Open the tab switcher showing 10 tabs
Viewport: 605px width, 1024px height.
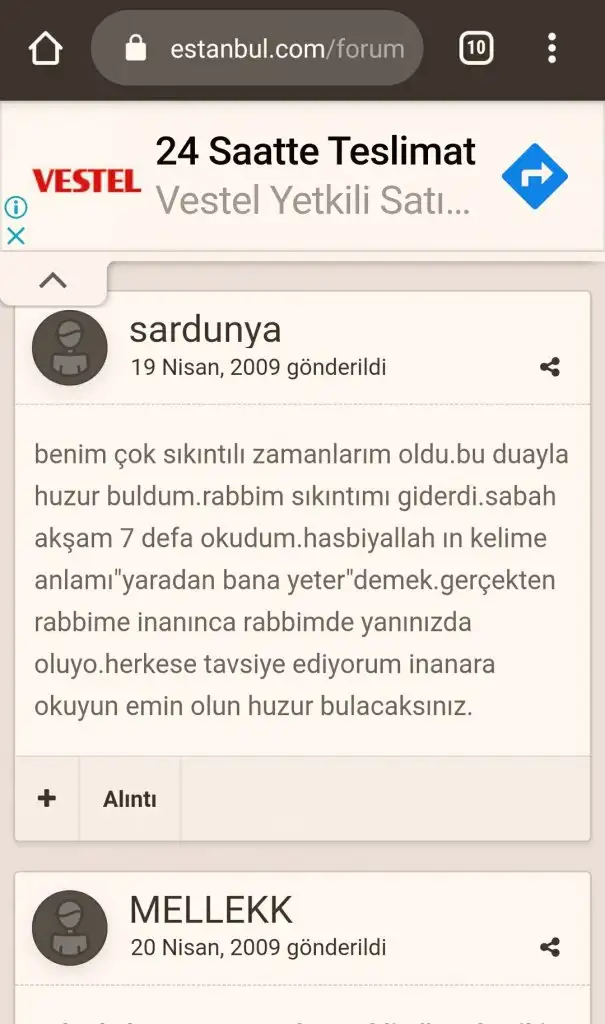pyautogui.click(x=476, y=48)
